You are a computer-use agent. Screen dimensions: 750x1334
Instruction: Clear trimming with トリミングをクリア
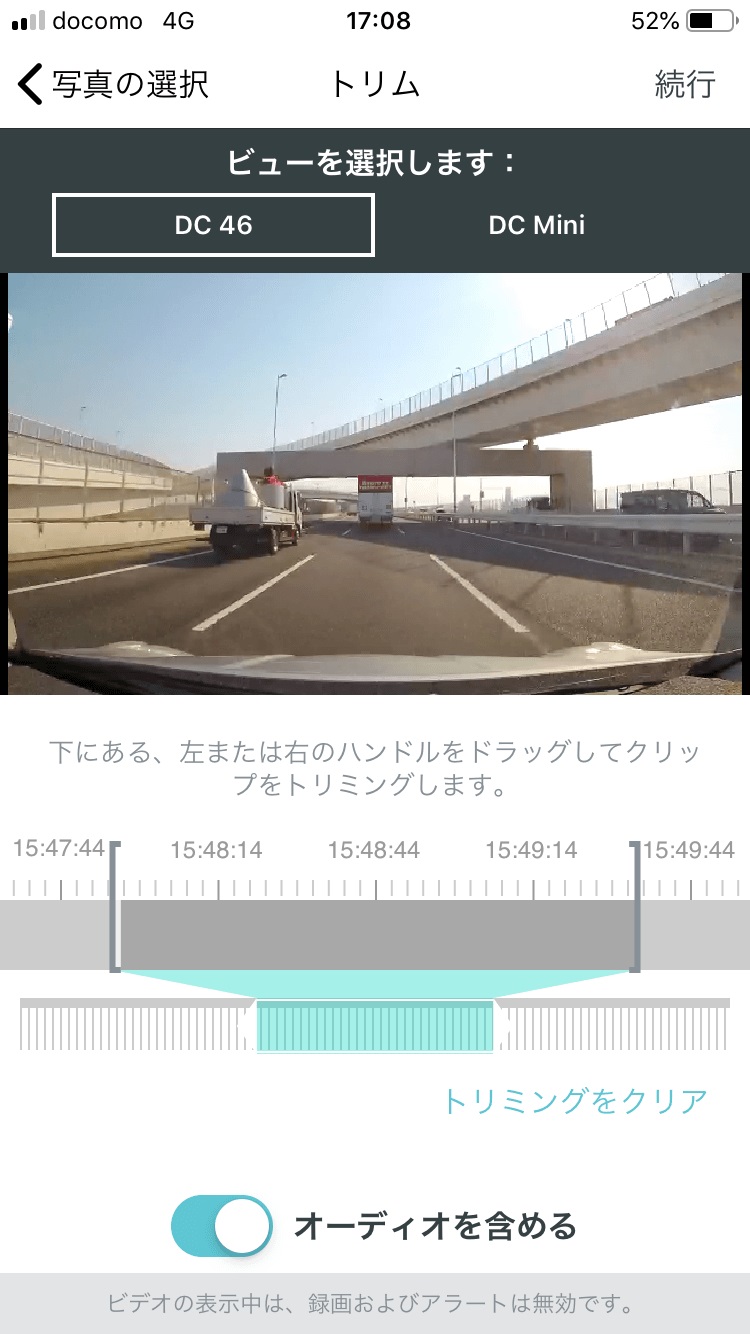click(x=575, y=1101)
